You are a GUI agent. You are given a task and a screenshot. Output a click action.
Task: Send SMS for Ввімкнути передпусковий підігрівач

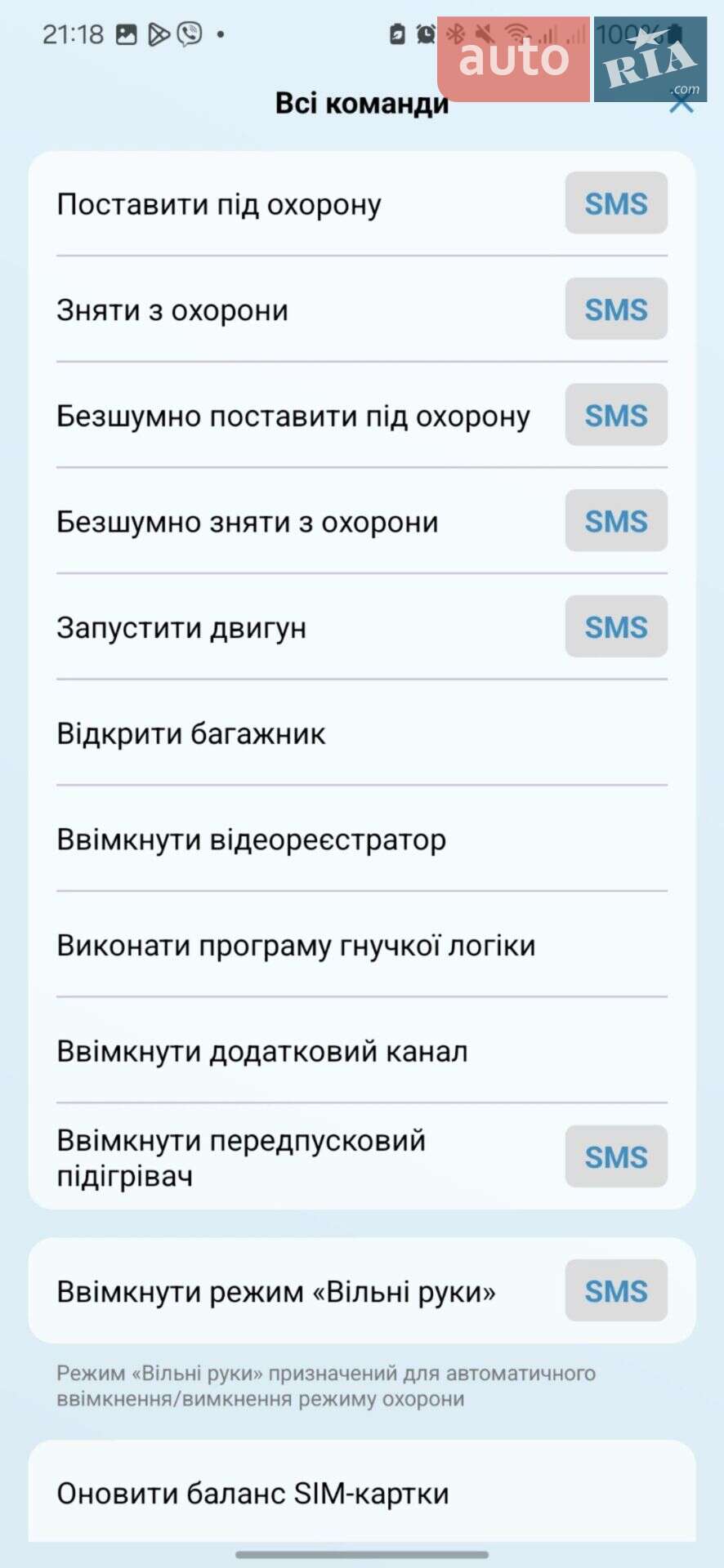point(616,1156)
